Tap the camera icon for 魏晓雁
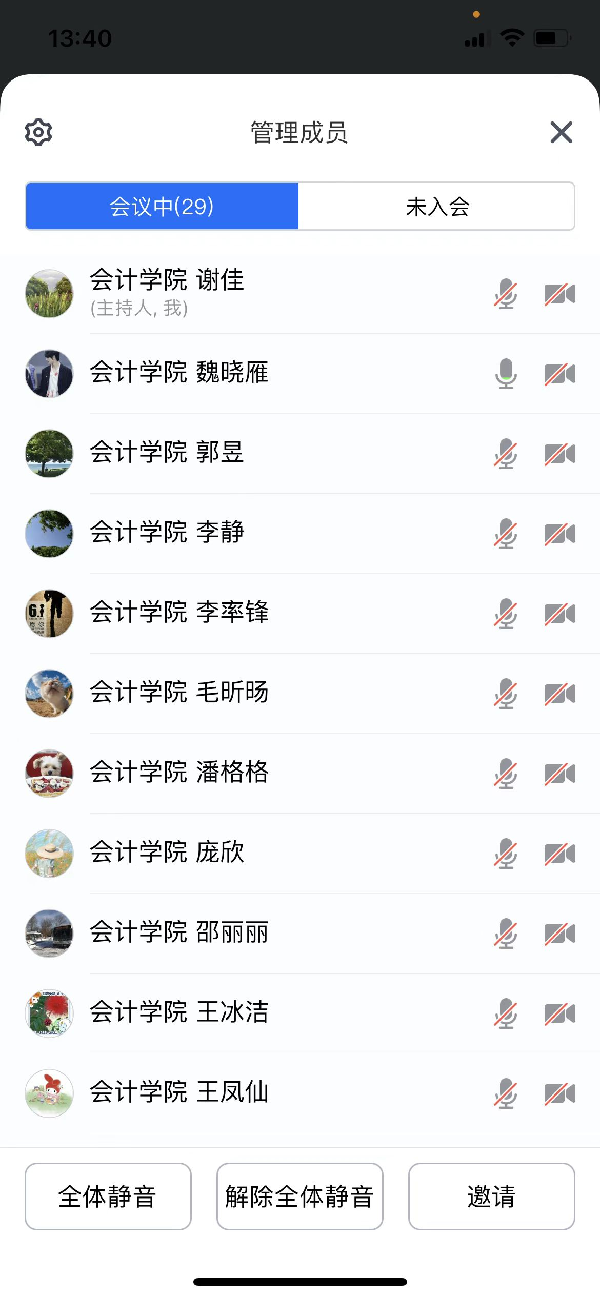 coord(560,374)
